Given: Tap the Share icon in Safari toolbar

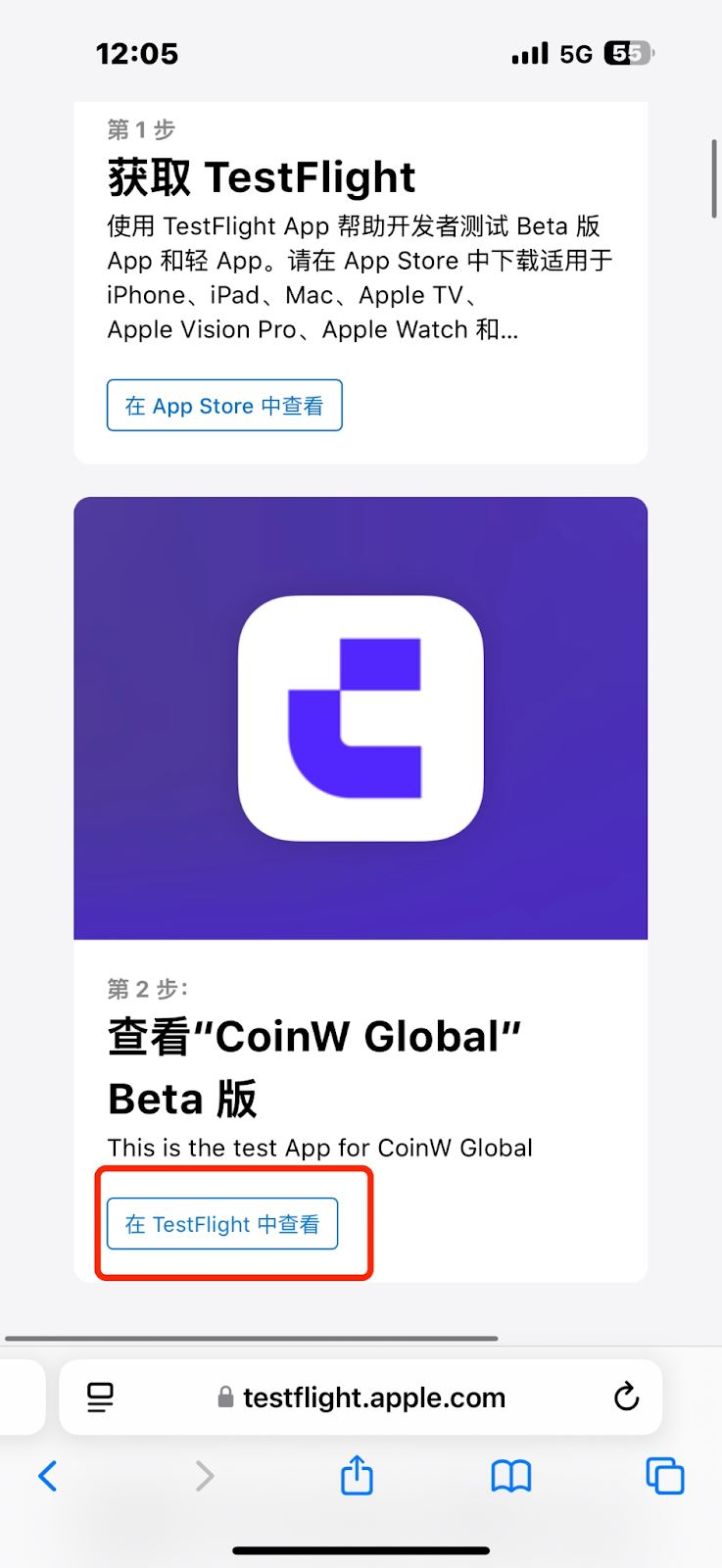Looking at the screenshot, I should (356, 1476).
